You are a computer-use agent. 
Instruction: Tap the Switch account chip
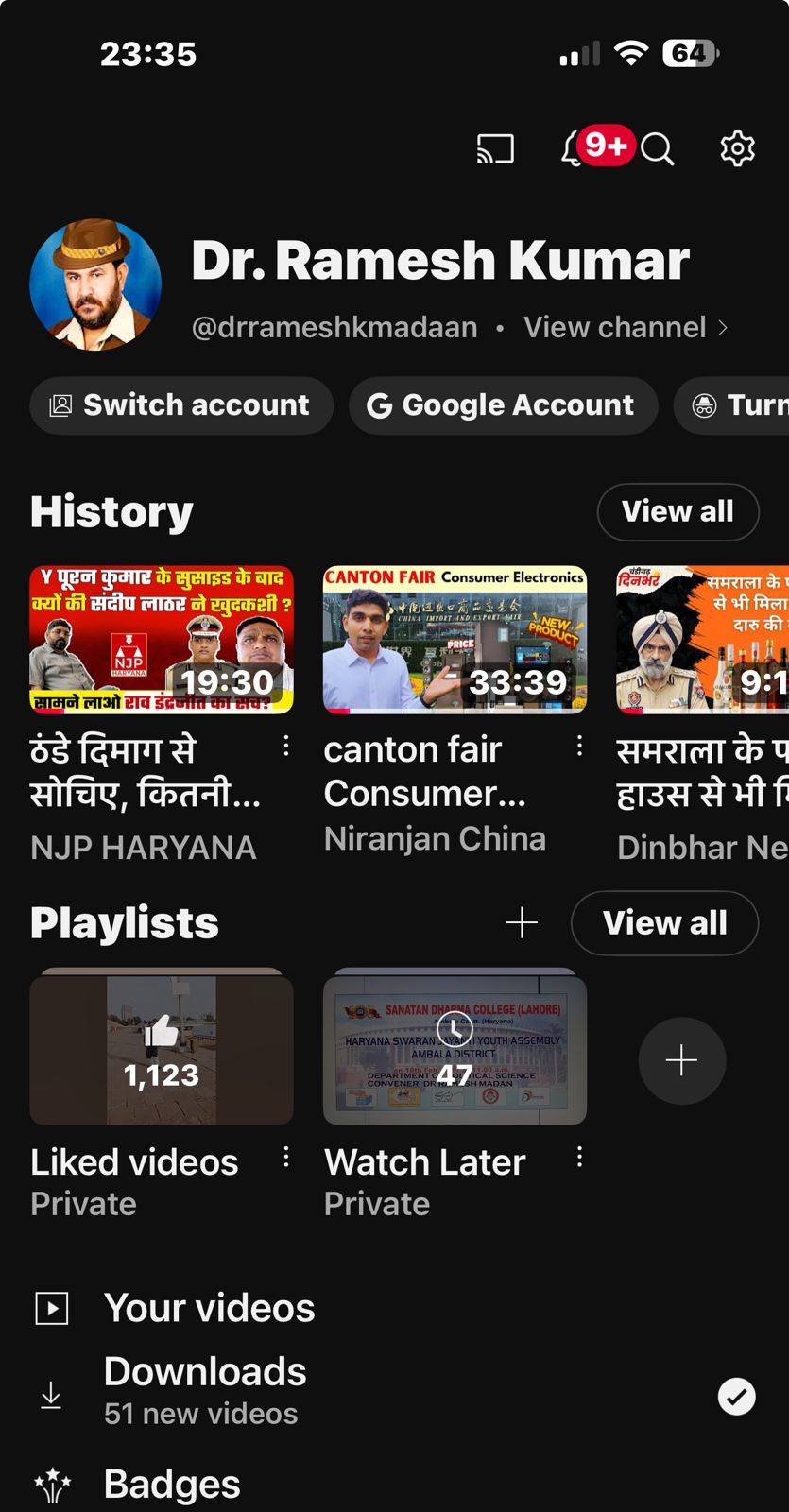180,405
